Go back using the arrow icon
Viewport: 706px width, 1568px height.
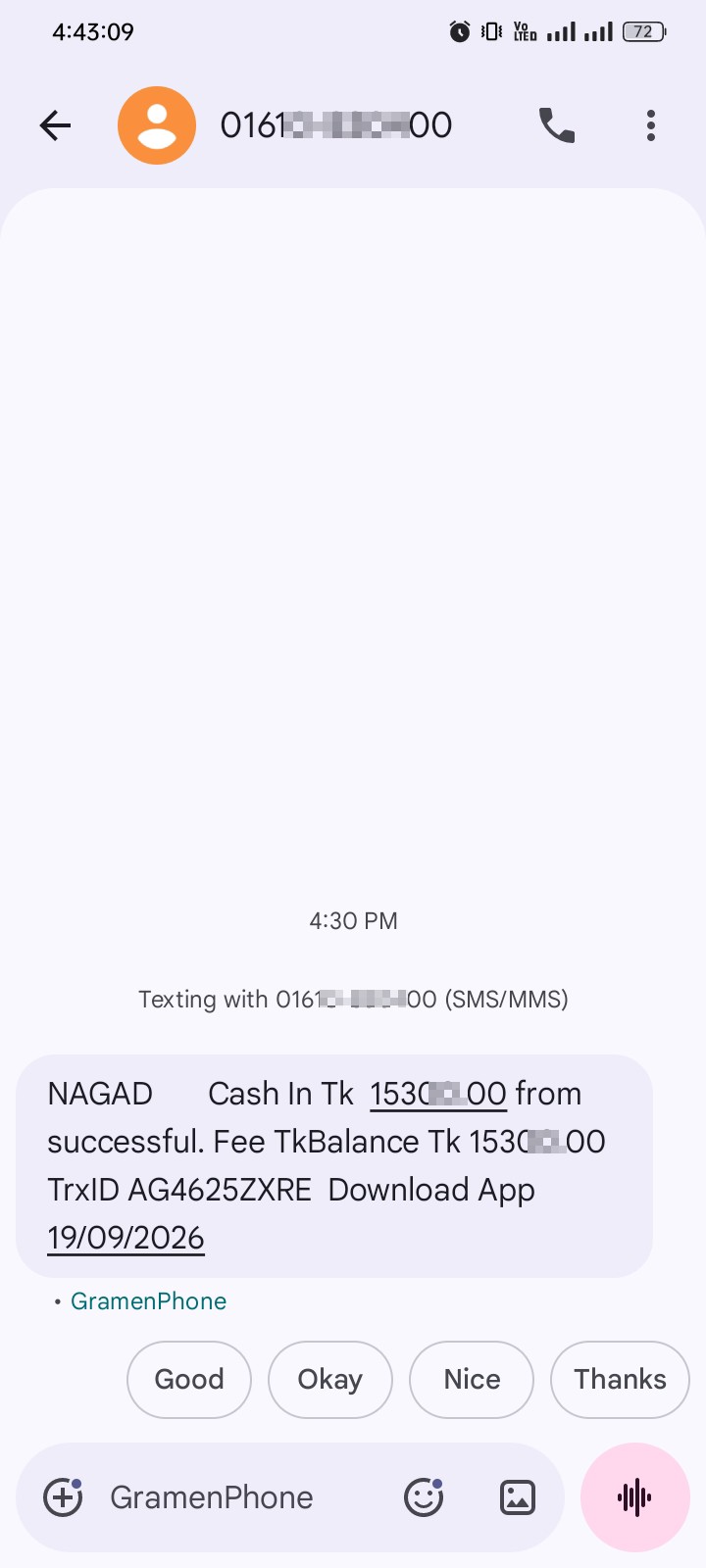pyautogui.click(x=56, y=125)
